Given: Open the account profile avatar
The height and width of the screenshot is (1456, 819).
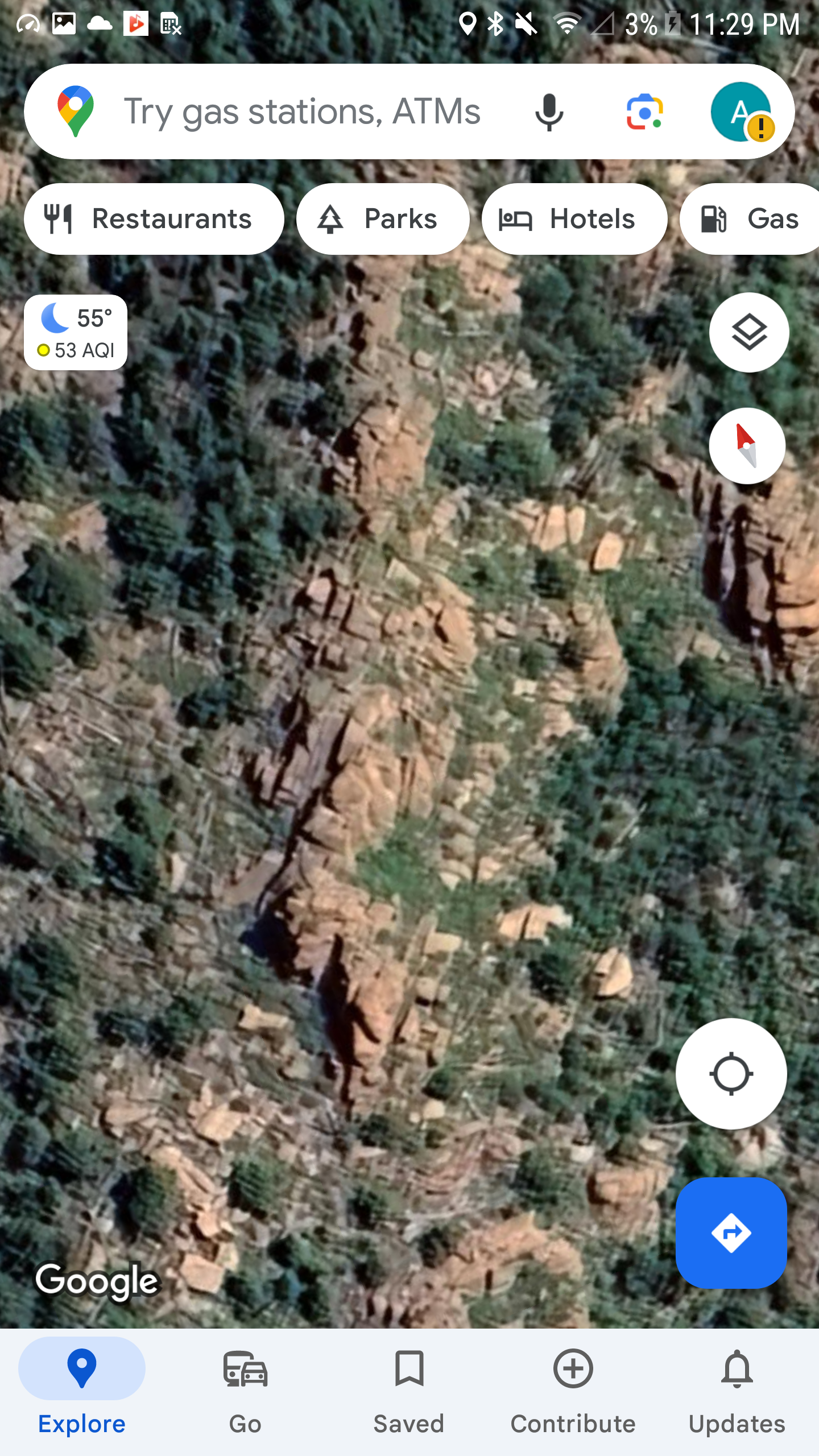Looking at the screenshot, I should coord(742,111).
